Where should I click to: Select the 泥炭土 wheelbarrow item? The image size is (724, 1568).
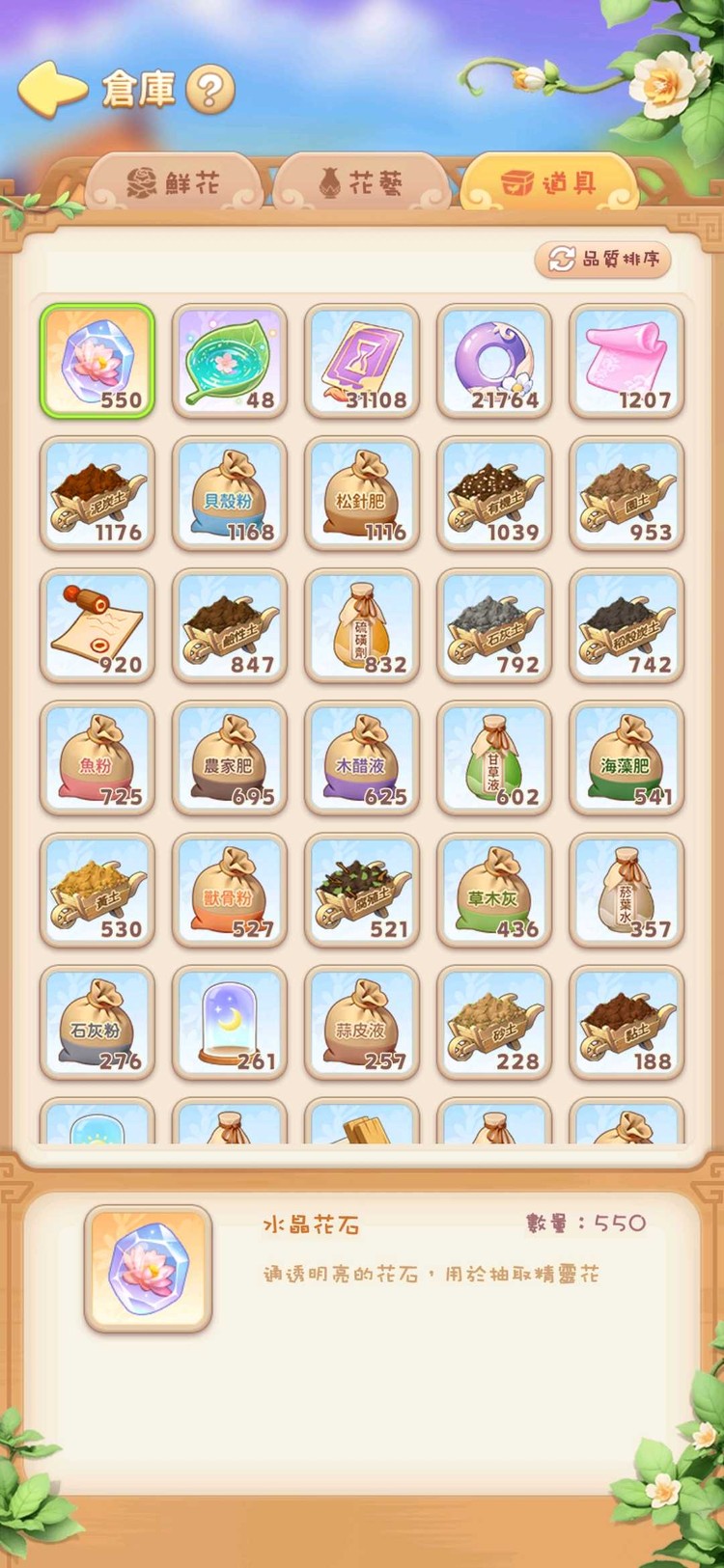click(x=97, y=494)
